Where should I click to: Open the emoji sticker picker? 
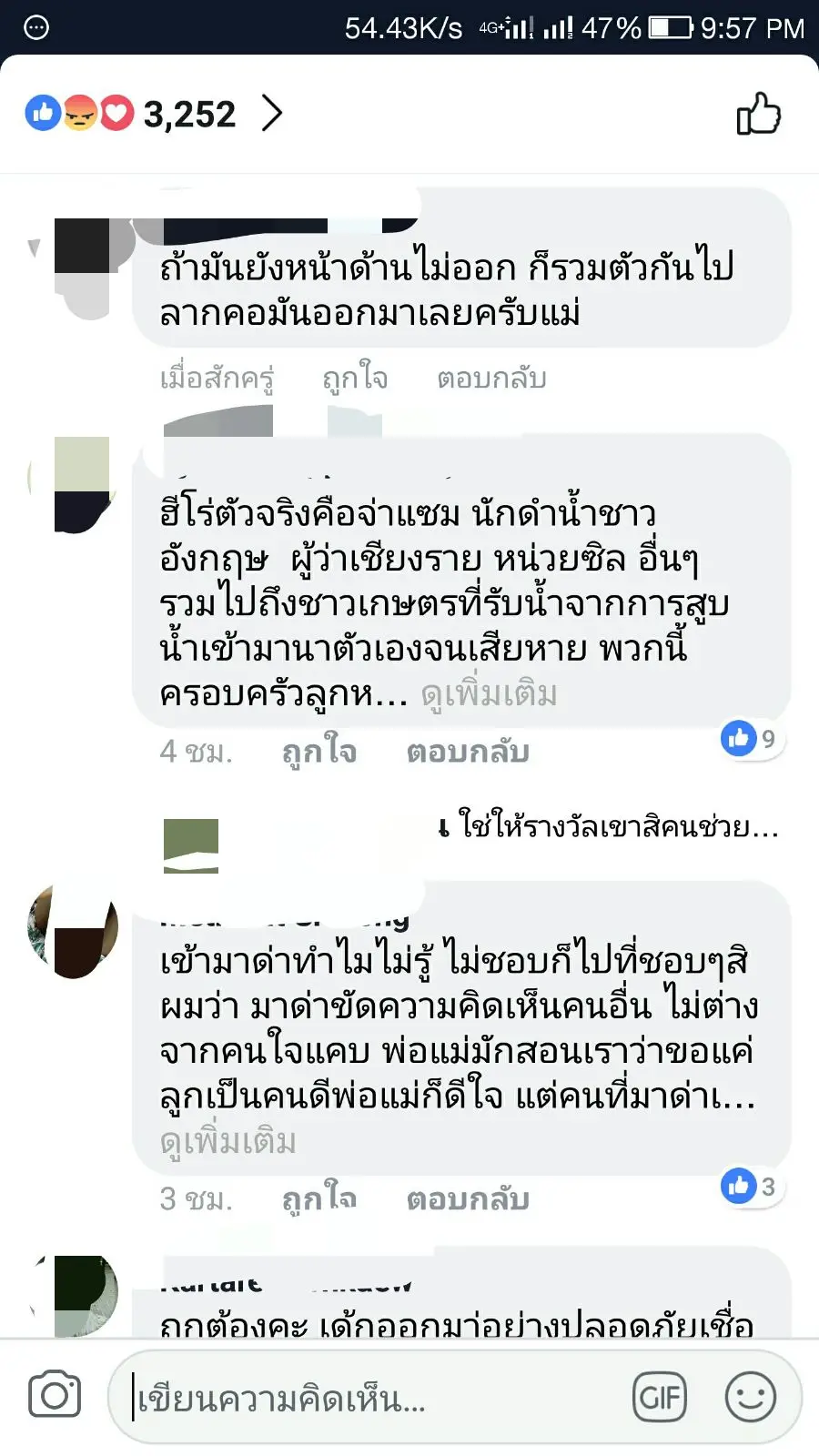pyautogui.click(x=750, y=1397)
